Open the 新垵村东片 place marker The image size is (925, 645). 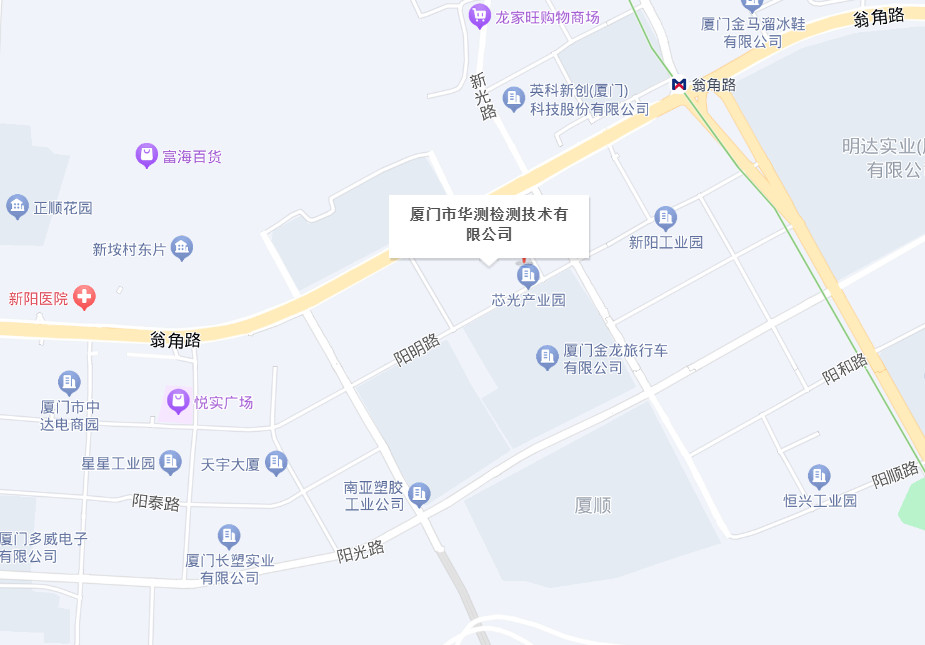click(181, 248)
